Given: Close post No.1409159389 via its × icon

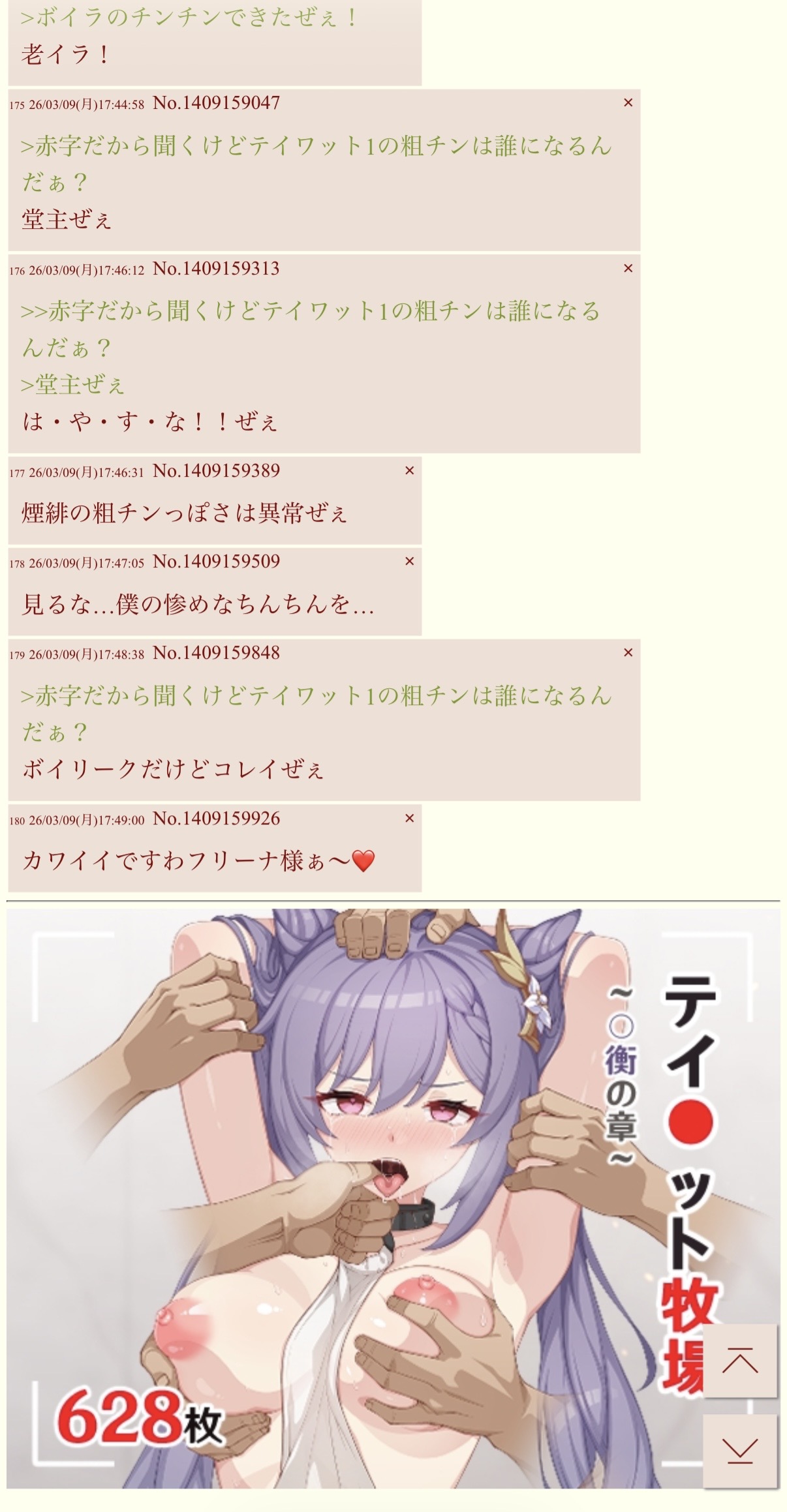Looking at the screenshot, I should (409, 470).
